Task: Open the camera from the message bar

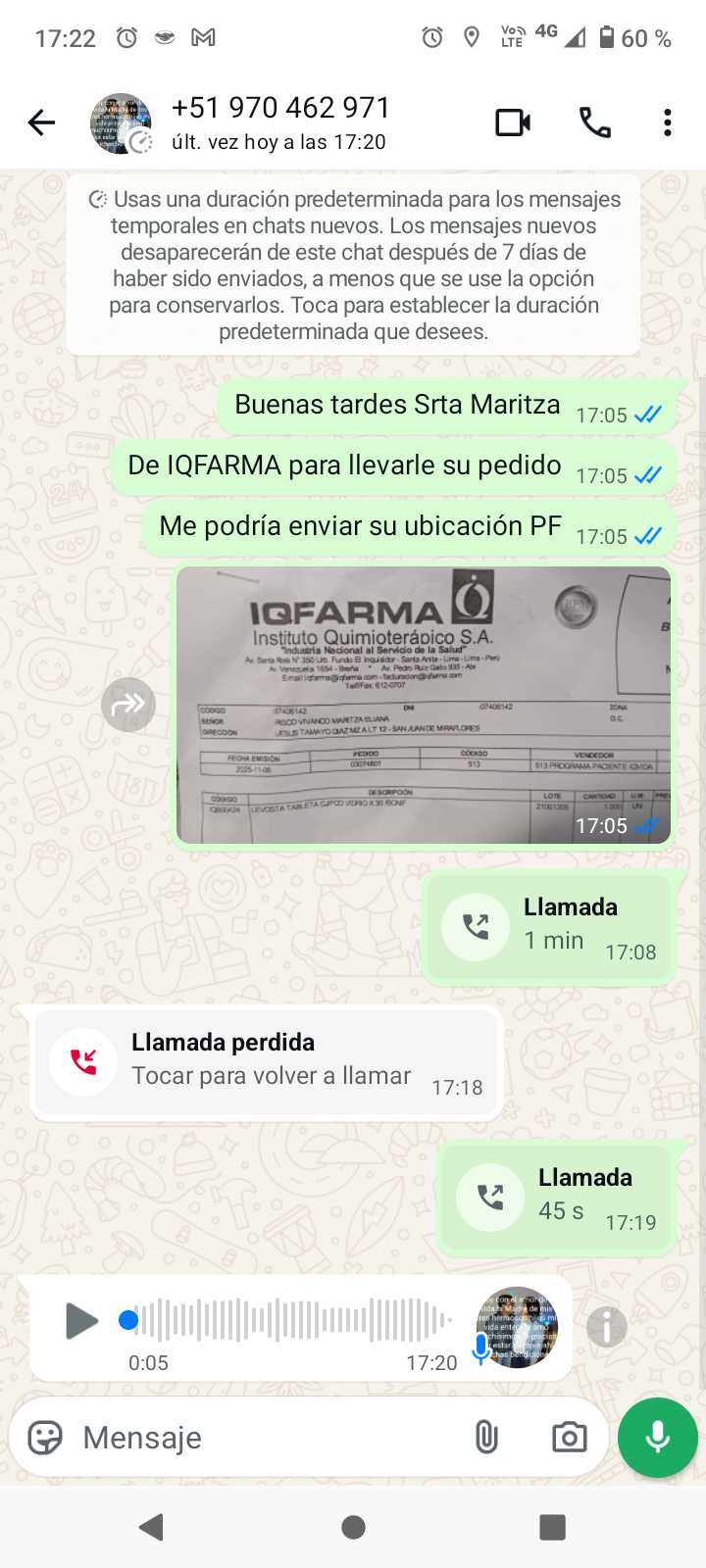Action: tap(569, 1438)
